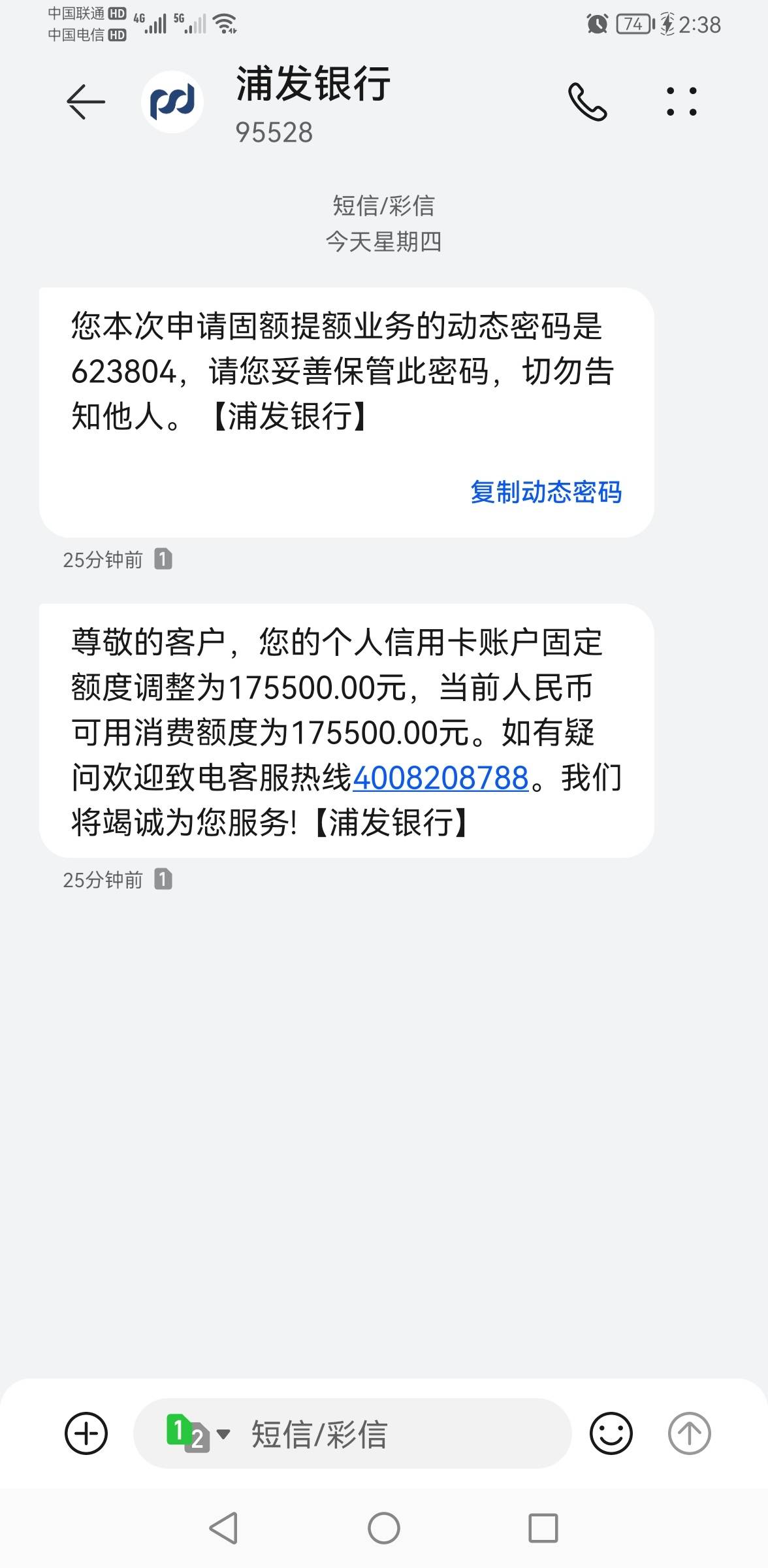Send the message with the arrow button
This screenshot has width=768, height=1568.
tap(690, 1433)
